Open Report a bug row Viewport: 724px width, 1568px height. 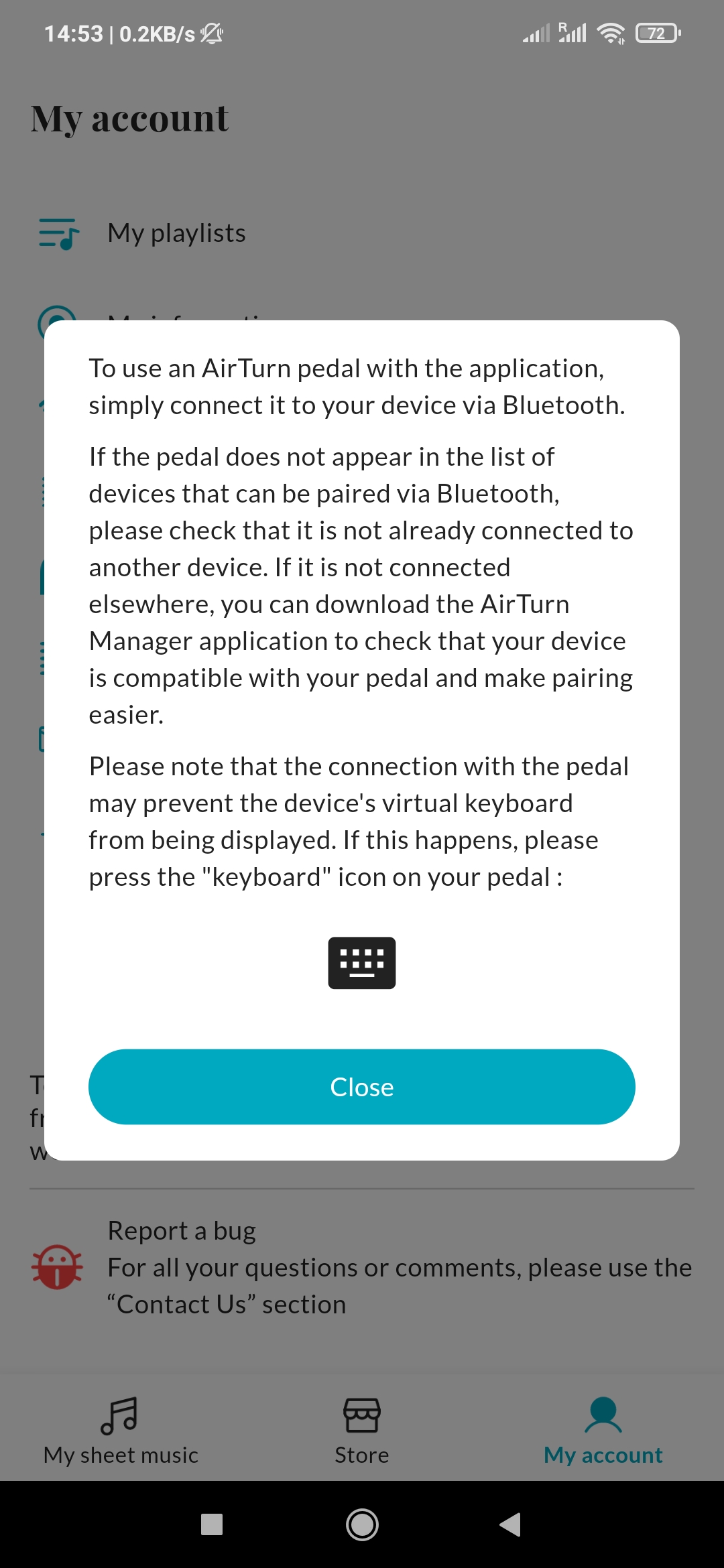pyautogui.click(x=362, y=1266)
